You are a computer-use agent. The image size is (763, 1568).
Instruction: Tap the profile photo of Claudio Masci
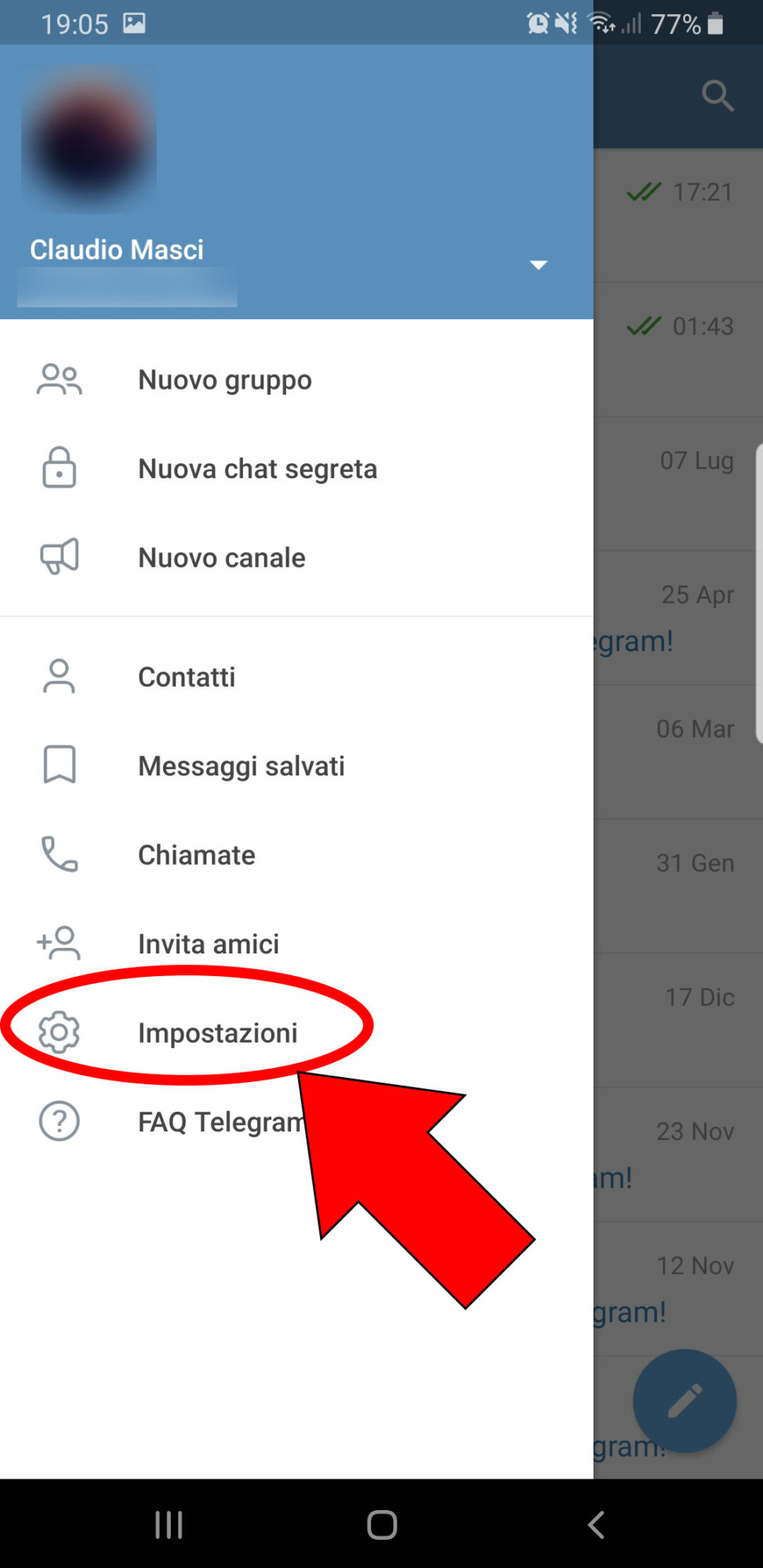coord(89,140)
